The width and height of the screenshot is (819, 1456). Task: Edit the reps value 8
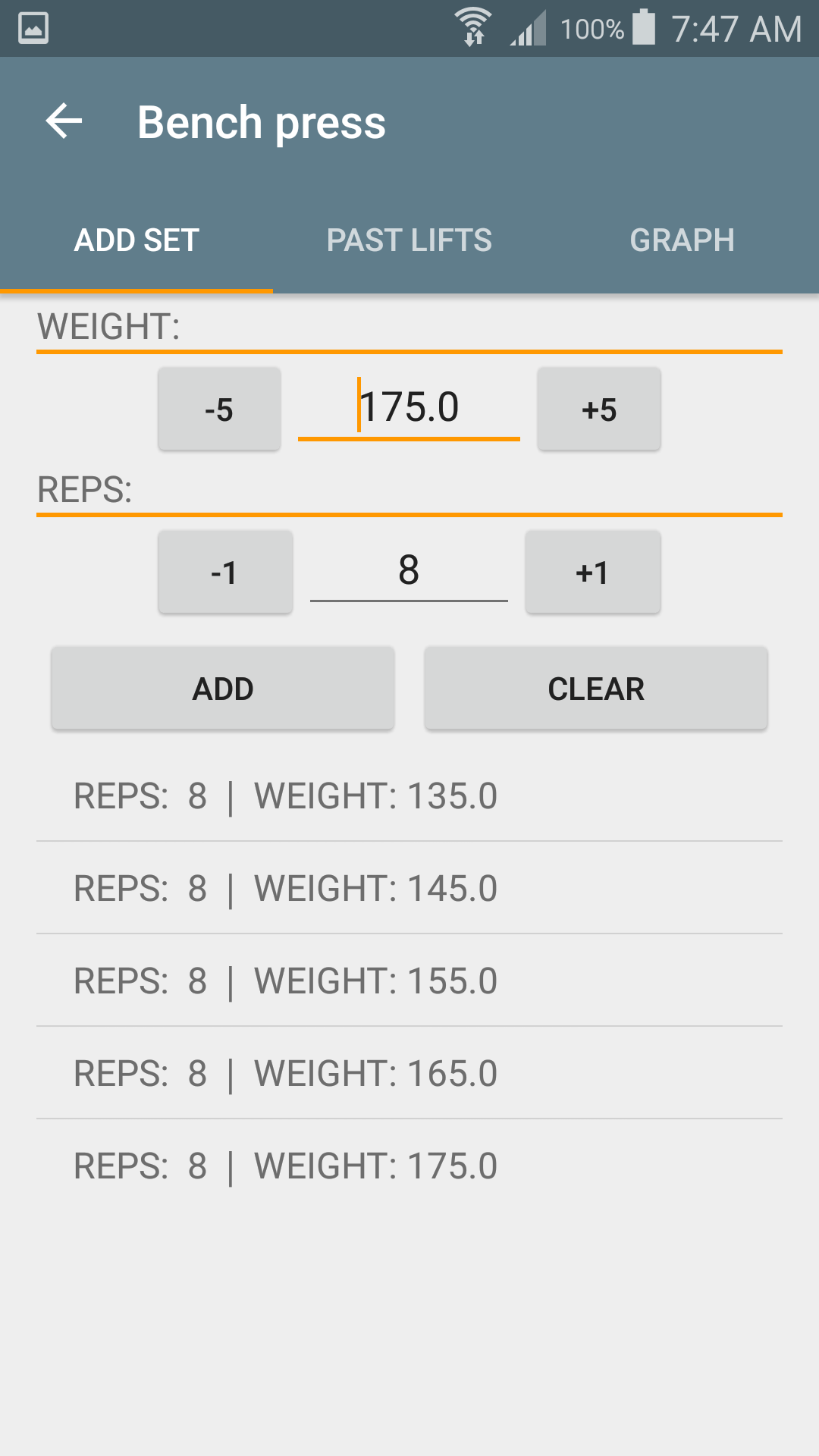409,571
